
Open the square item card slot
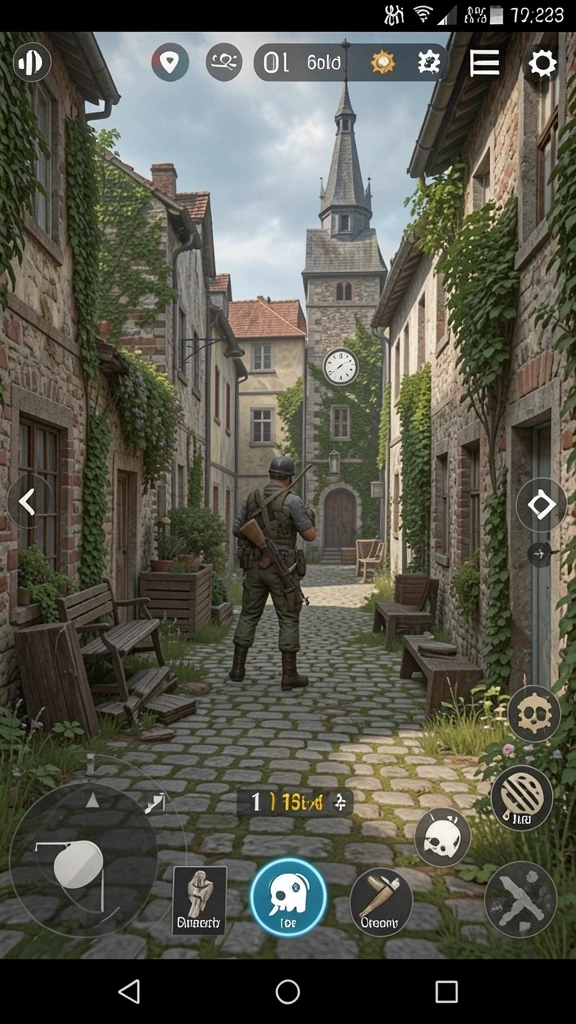coord(199,900)
